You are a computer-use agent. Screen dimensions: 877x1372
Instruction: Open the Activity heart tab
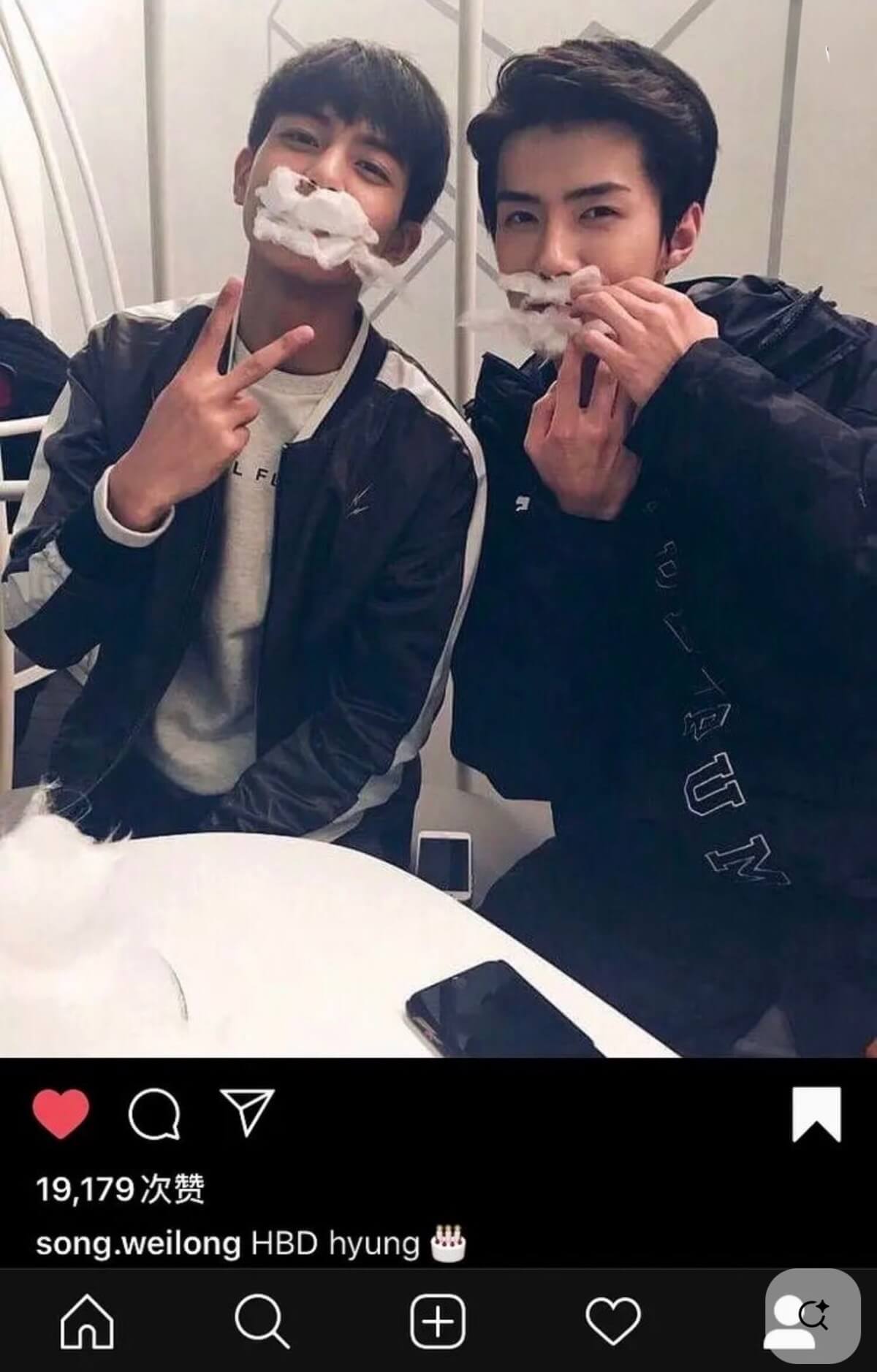click(613, 1322)
